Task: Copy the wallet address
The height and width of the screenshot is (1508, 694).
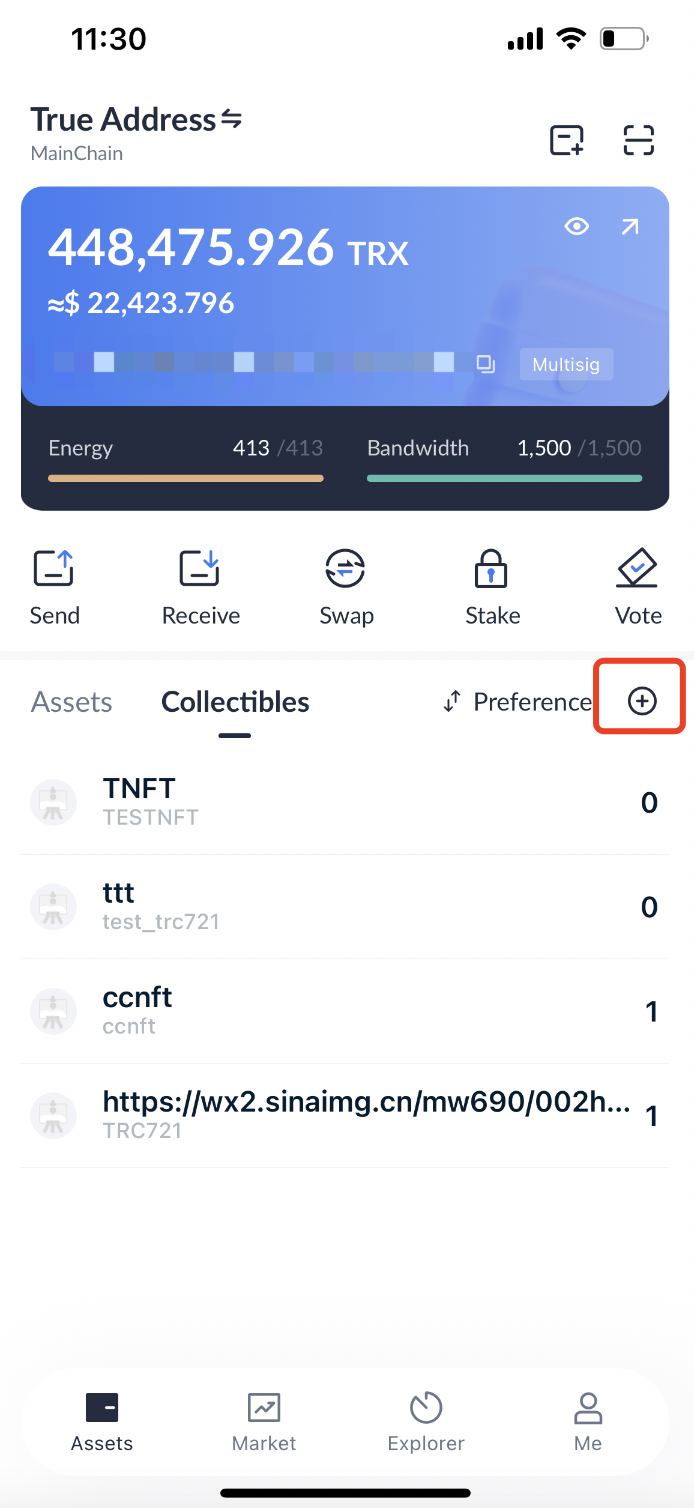Action: pos(486,364)
